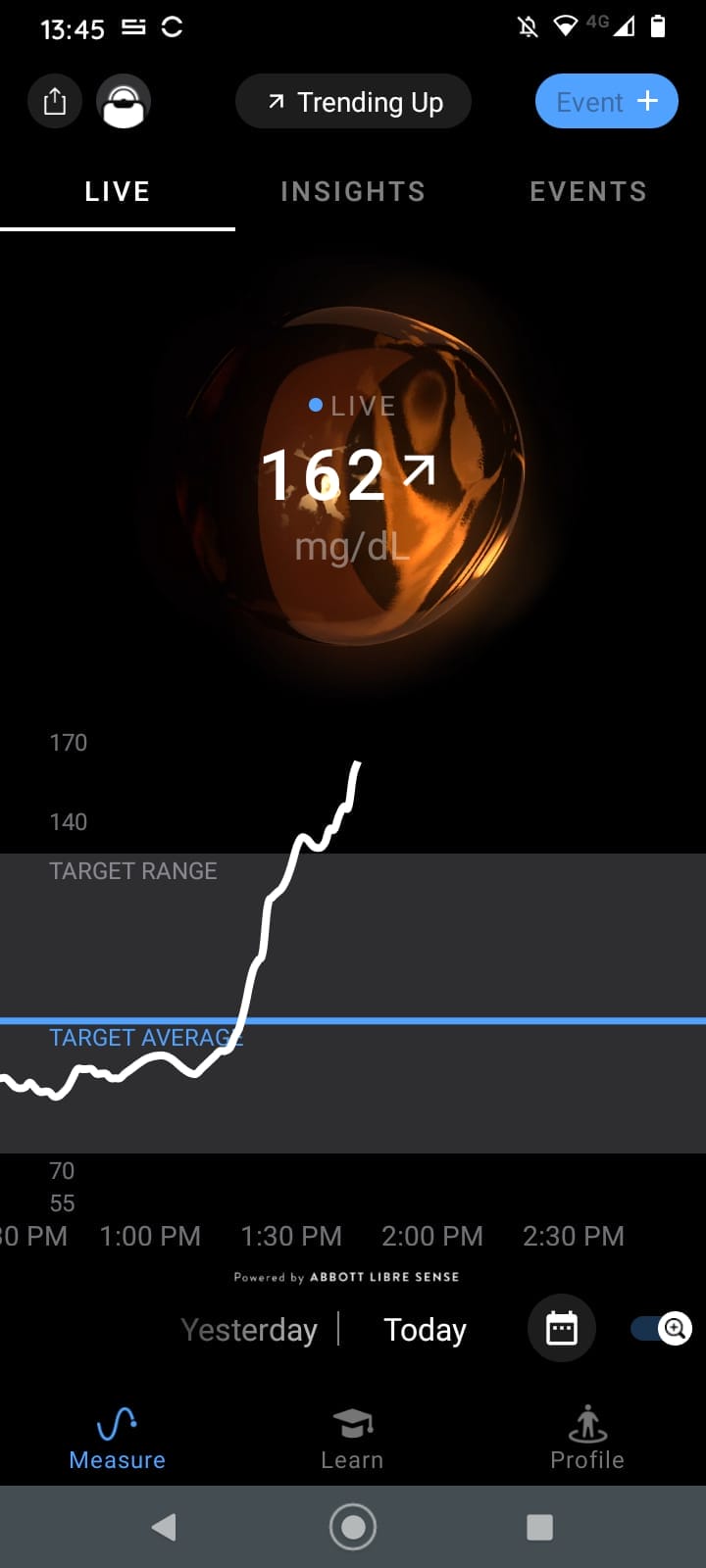Add a new Event

pyautogui.click(x=606, y=102)
